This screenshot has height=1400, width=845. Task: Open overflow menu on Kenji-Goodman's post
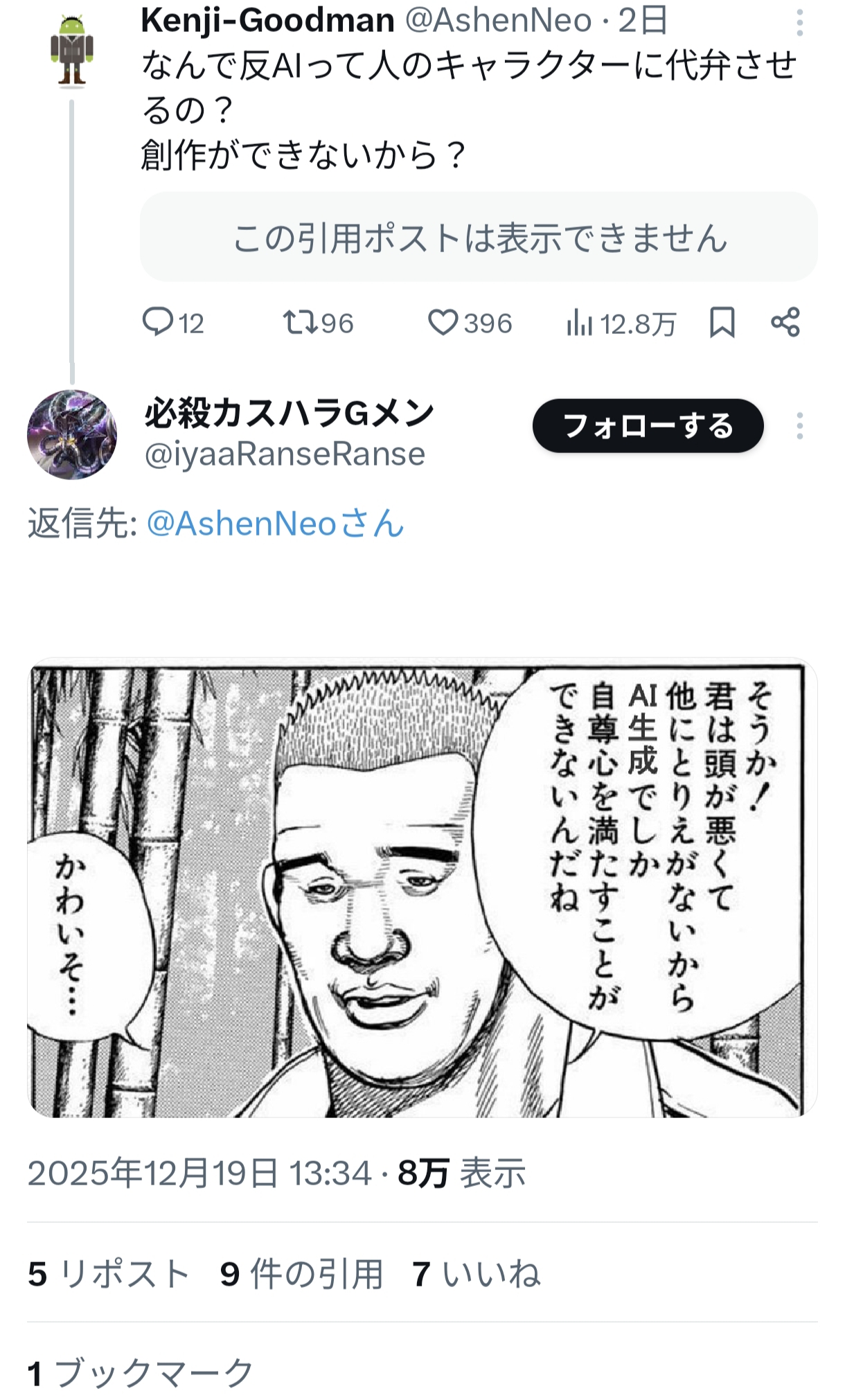pyautogui.click(x=799, y=23)
